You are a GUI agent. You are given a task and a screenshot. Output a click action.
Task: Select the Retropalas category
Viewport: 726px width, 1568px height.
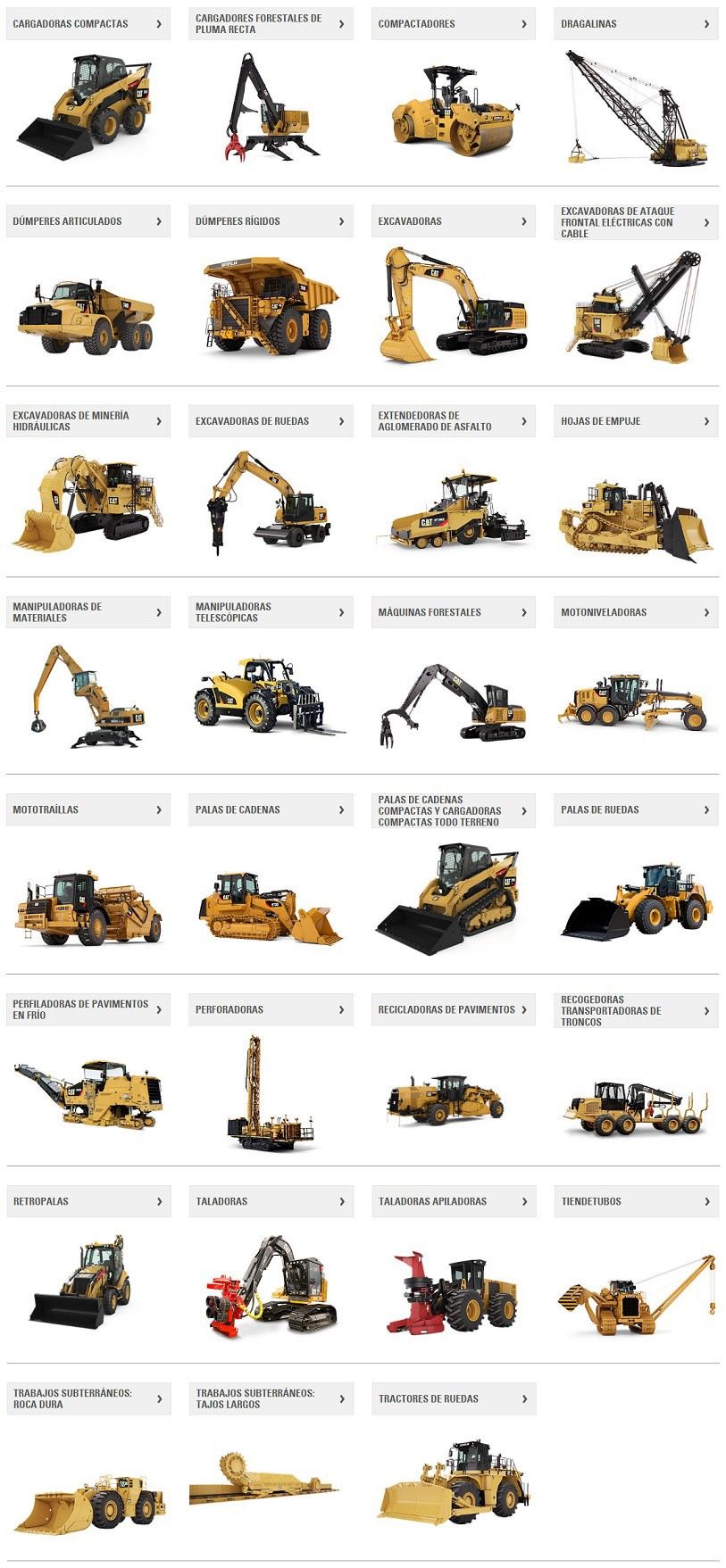(x=88, y=1202)
